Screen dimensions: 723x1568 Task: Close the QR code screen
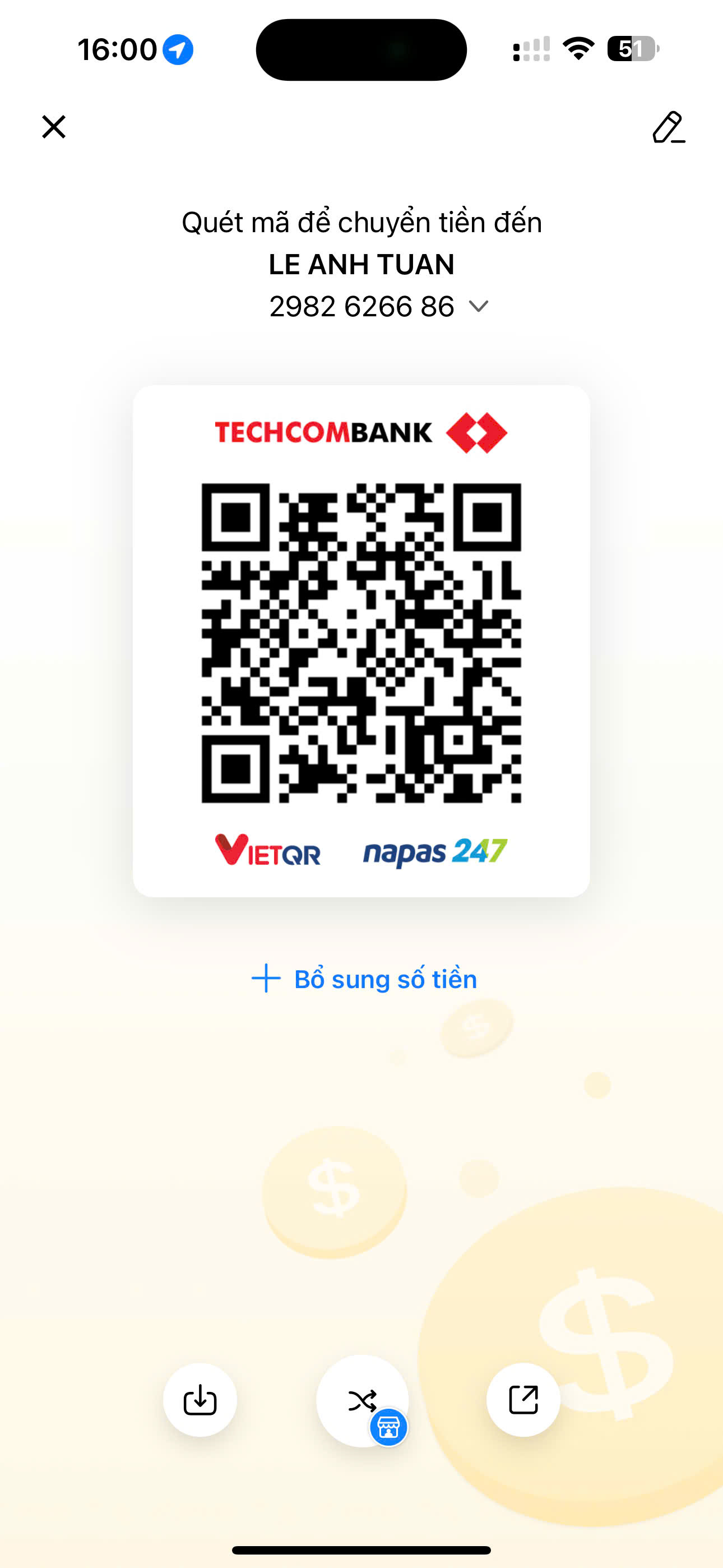54,127
